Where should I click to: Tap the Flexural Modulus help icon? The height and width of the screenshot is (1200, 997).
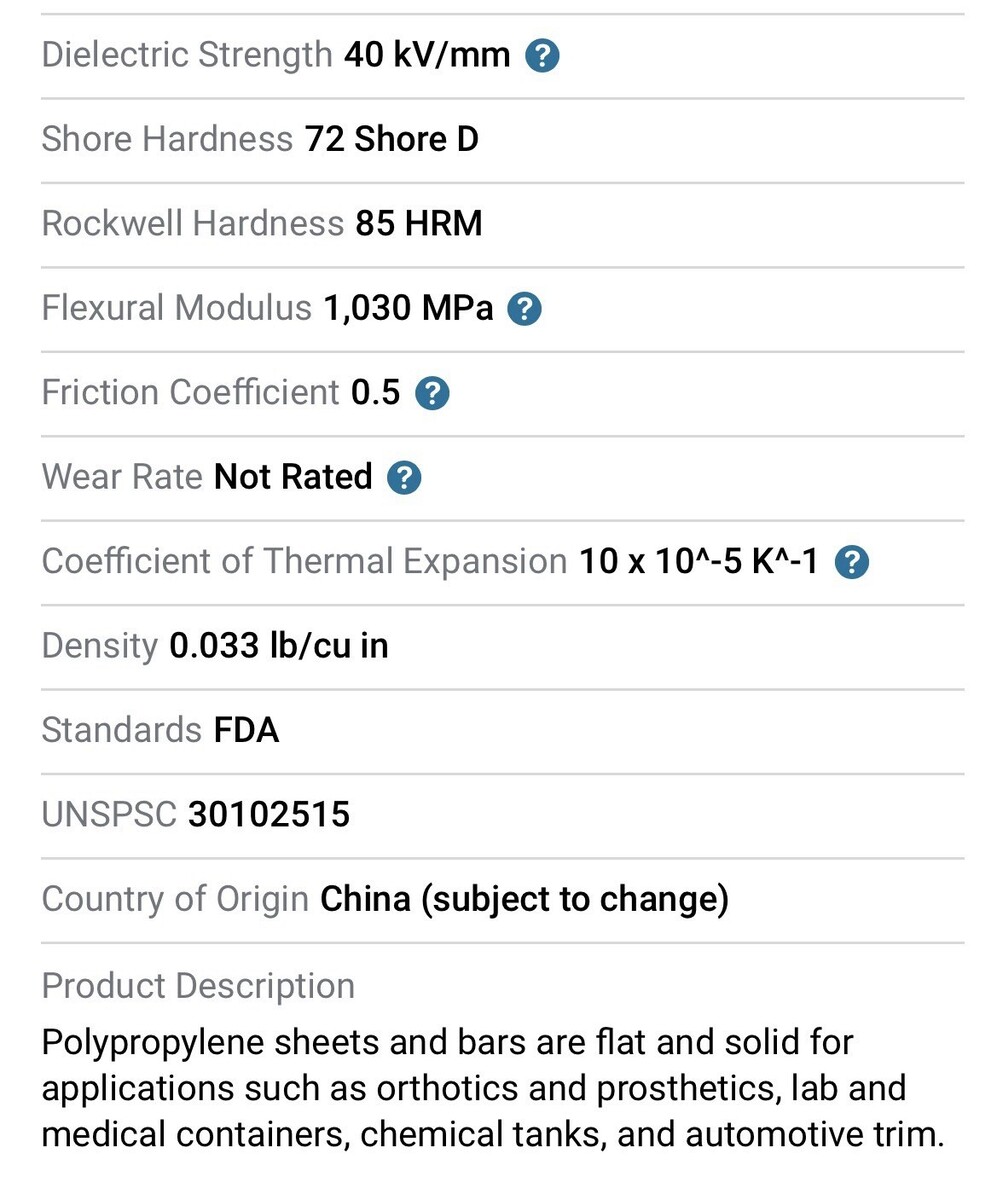525,309
